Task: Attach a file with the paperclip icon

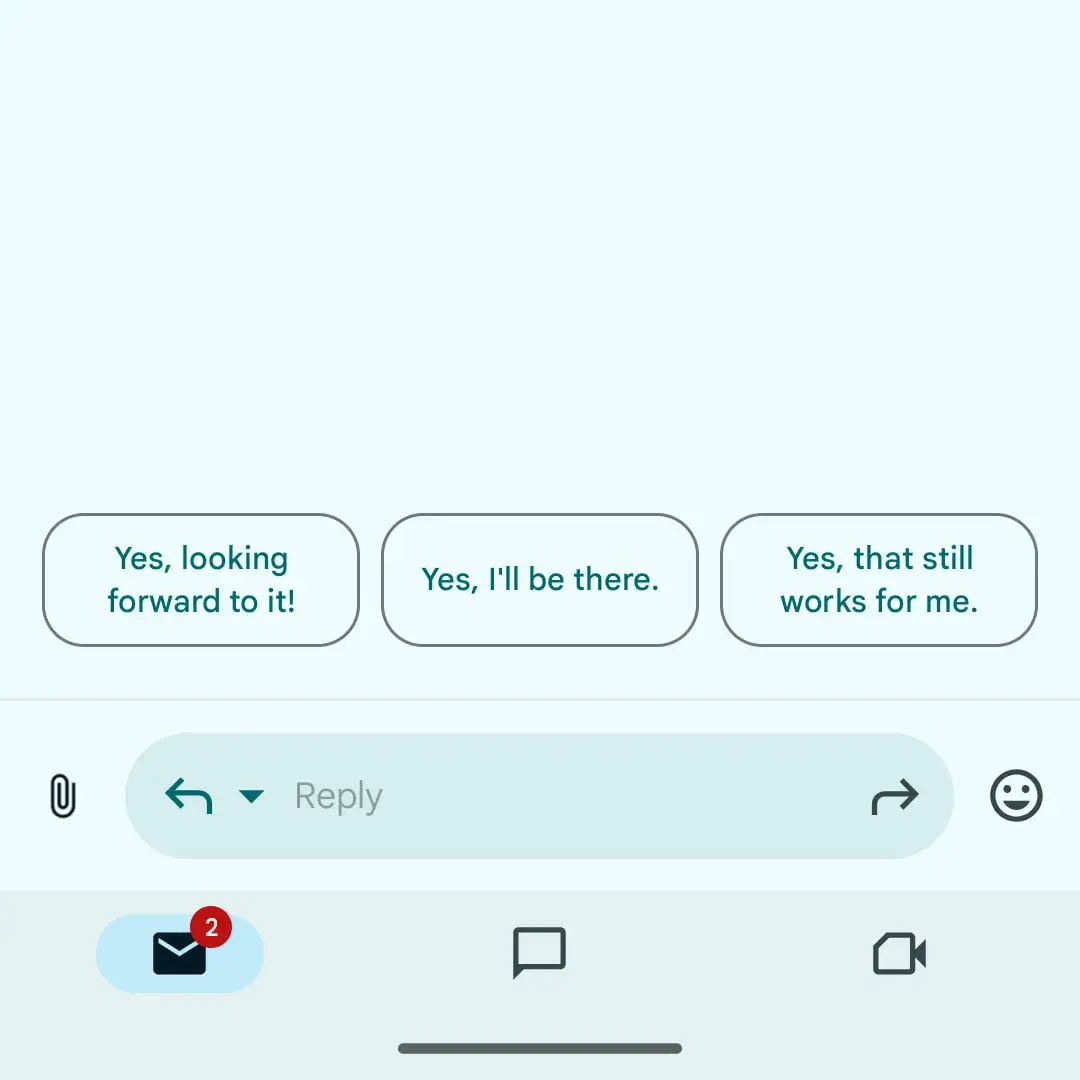Action: [62, 796]
